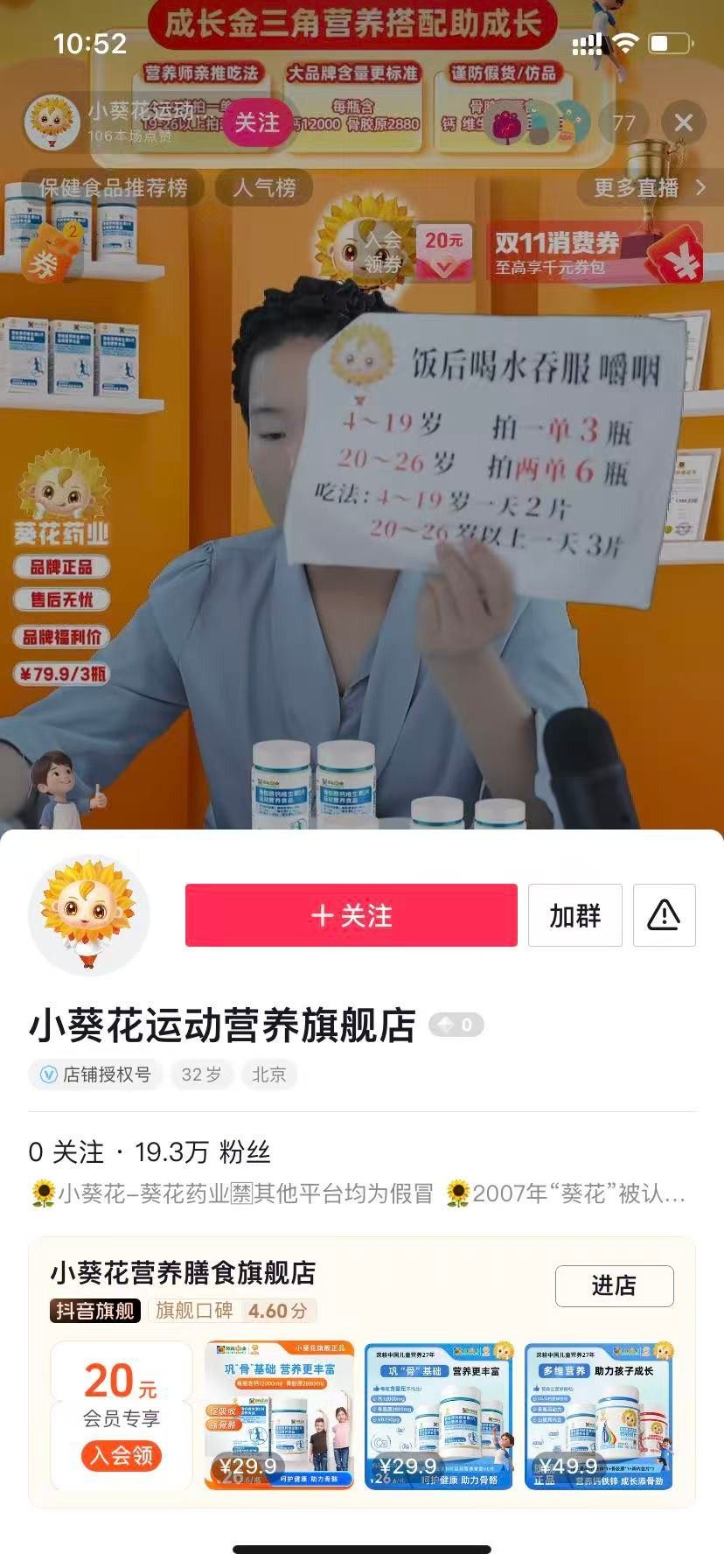
Task: Join the fan group via 加群
Action: [x=574, y=915]
